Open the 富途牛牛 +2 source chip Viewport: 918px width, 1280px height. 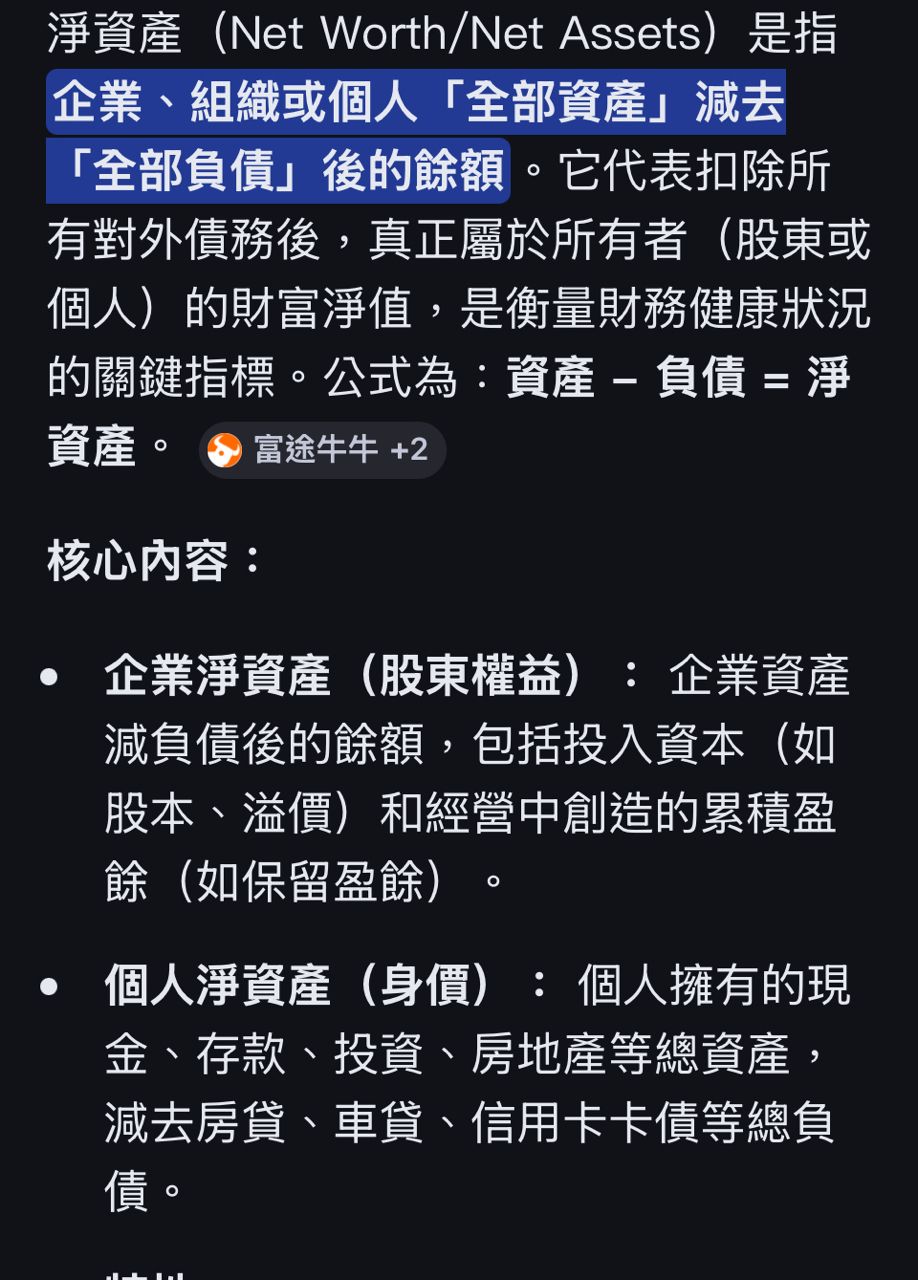(322, 450)
